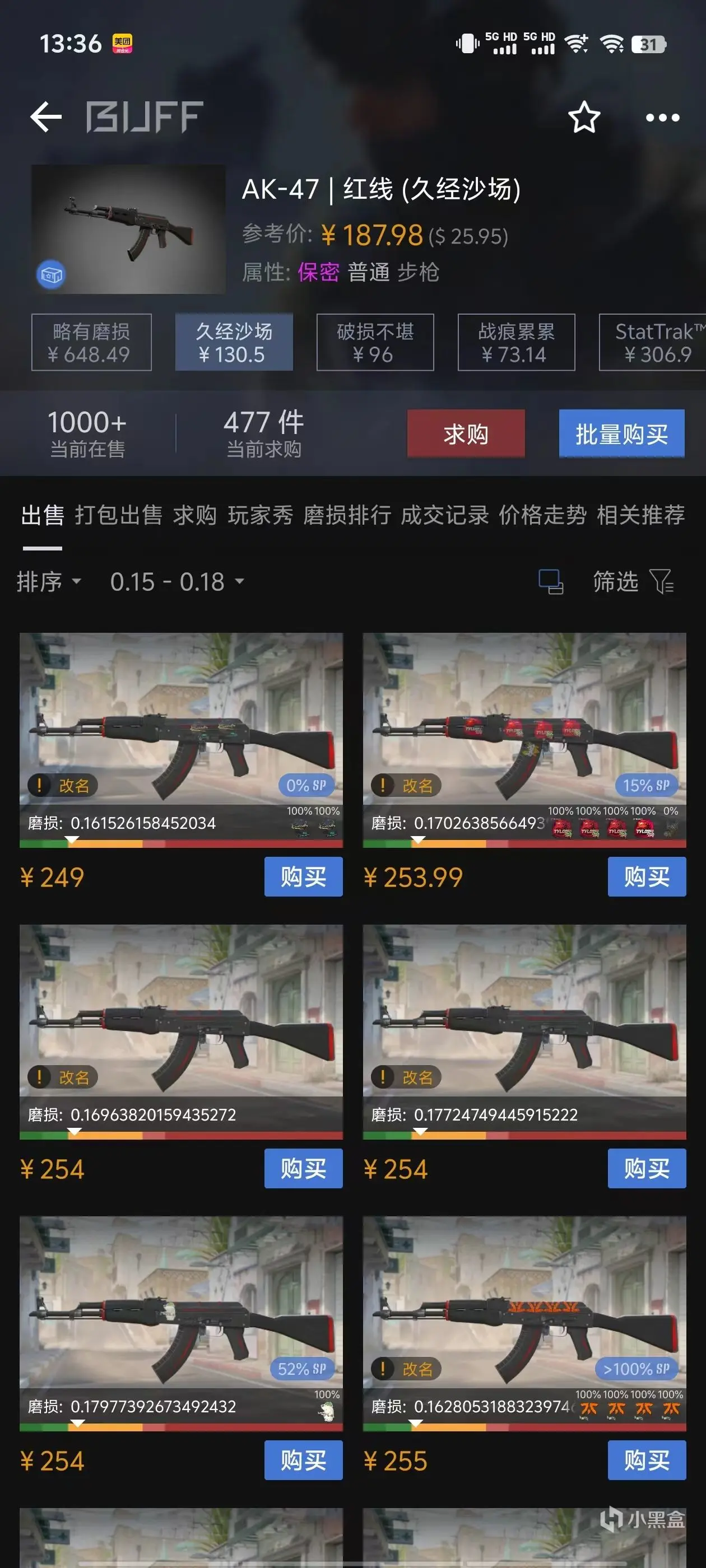View the 磨损排行 tab

point(347,515)
